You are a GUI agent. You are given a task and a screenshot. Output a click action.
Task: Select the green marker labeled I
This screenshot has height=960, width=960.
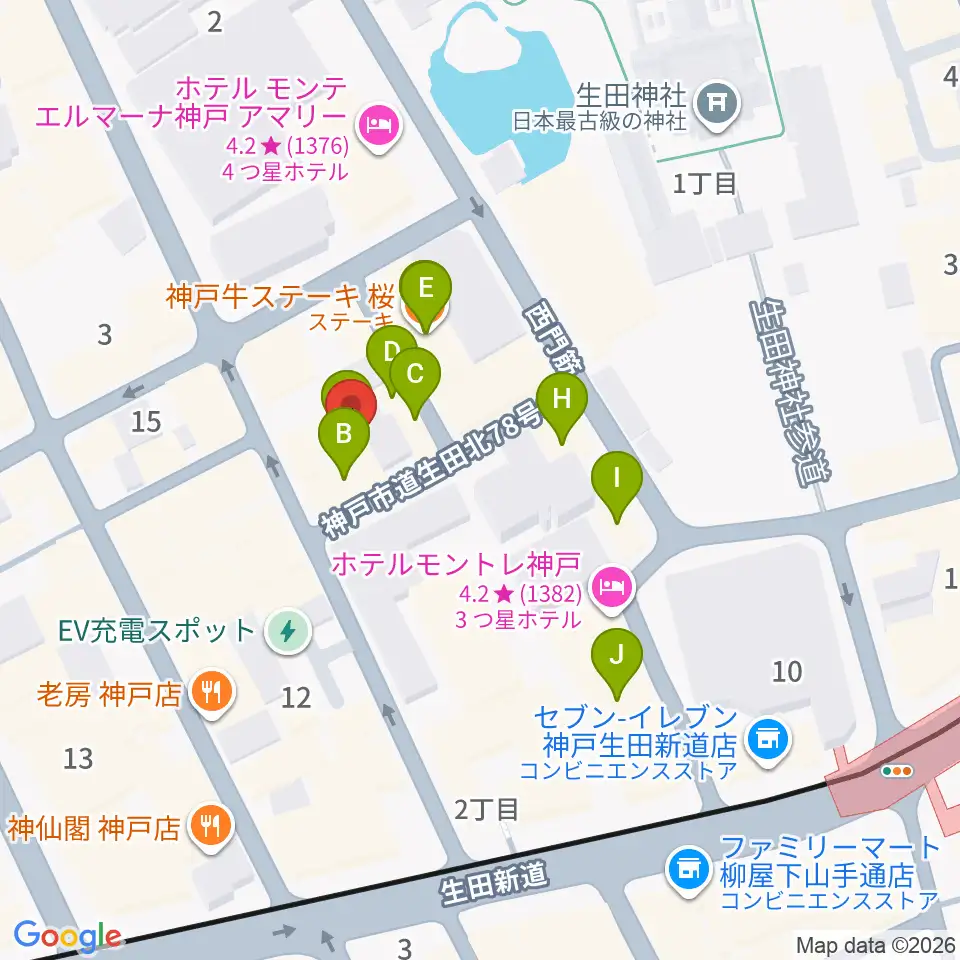617,479
